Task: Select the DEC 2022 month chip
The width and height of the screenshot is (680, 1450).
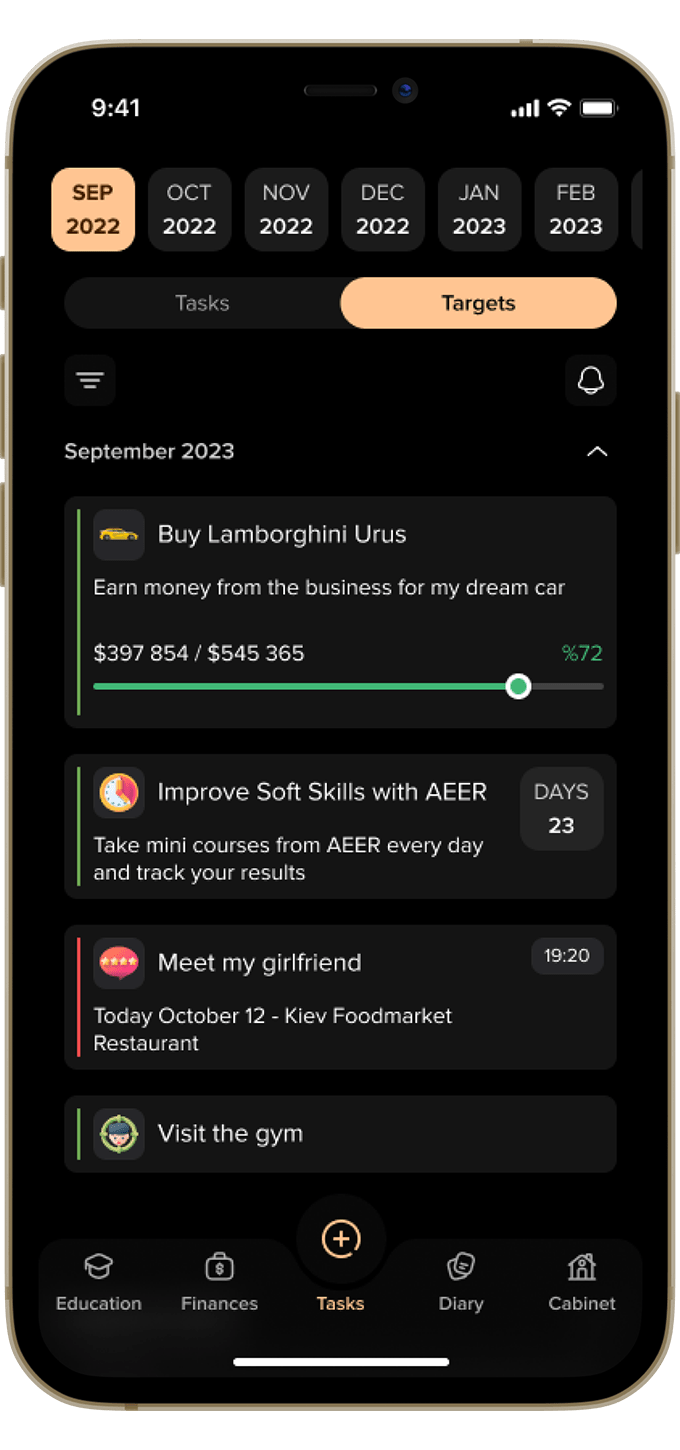Action: click(382, 209)
